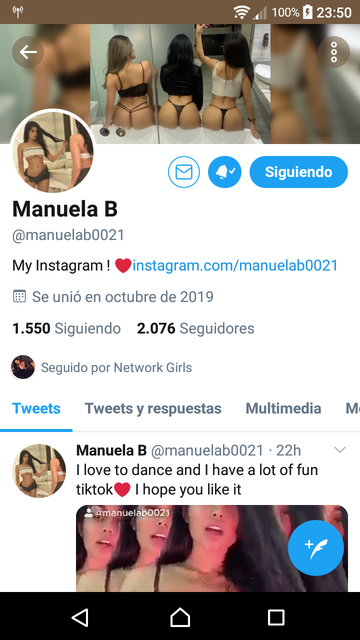This screenshot has height=640, width=360.
Task: Open the profile header banner image
Action: [180, 84]
